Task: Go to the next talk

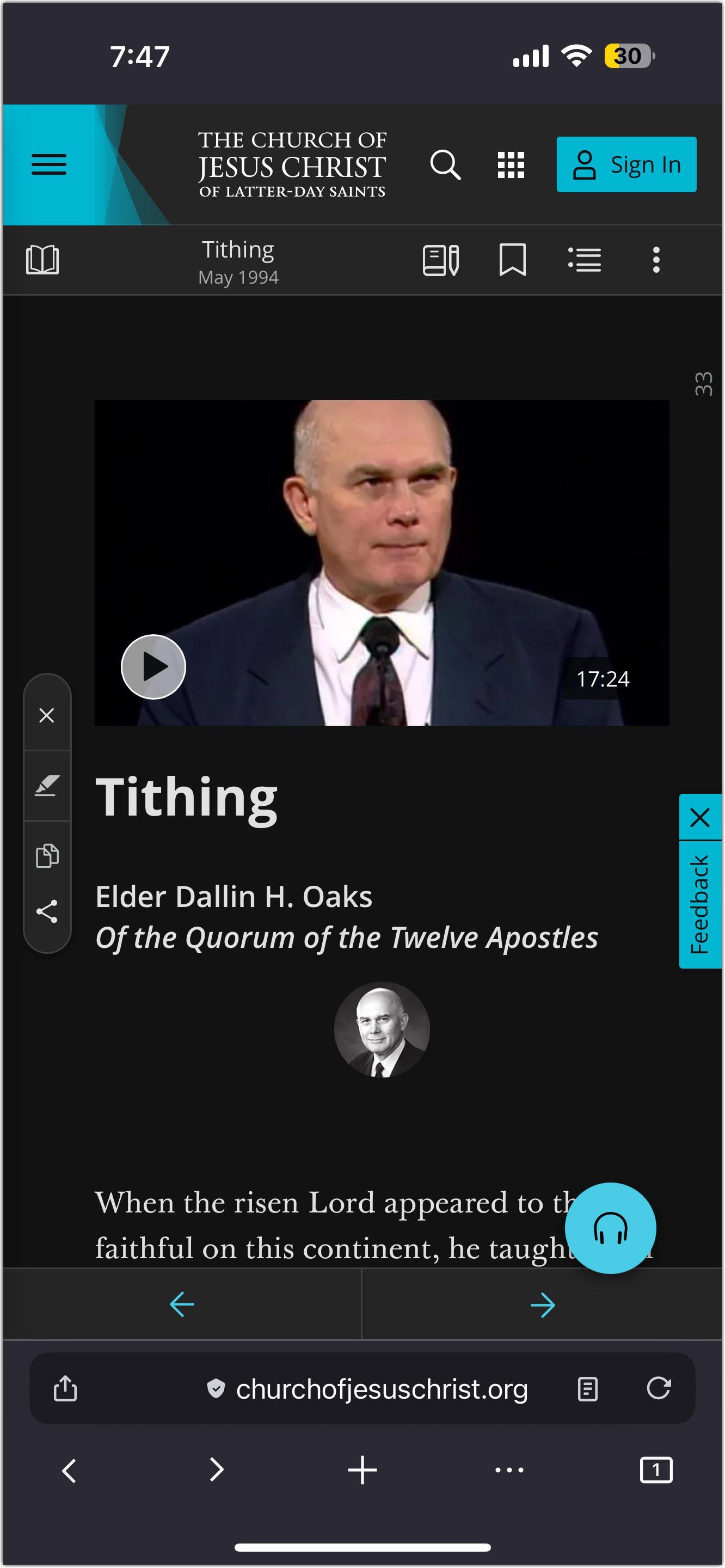Action: (x=542, y=1304)
